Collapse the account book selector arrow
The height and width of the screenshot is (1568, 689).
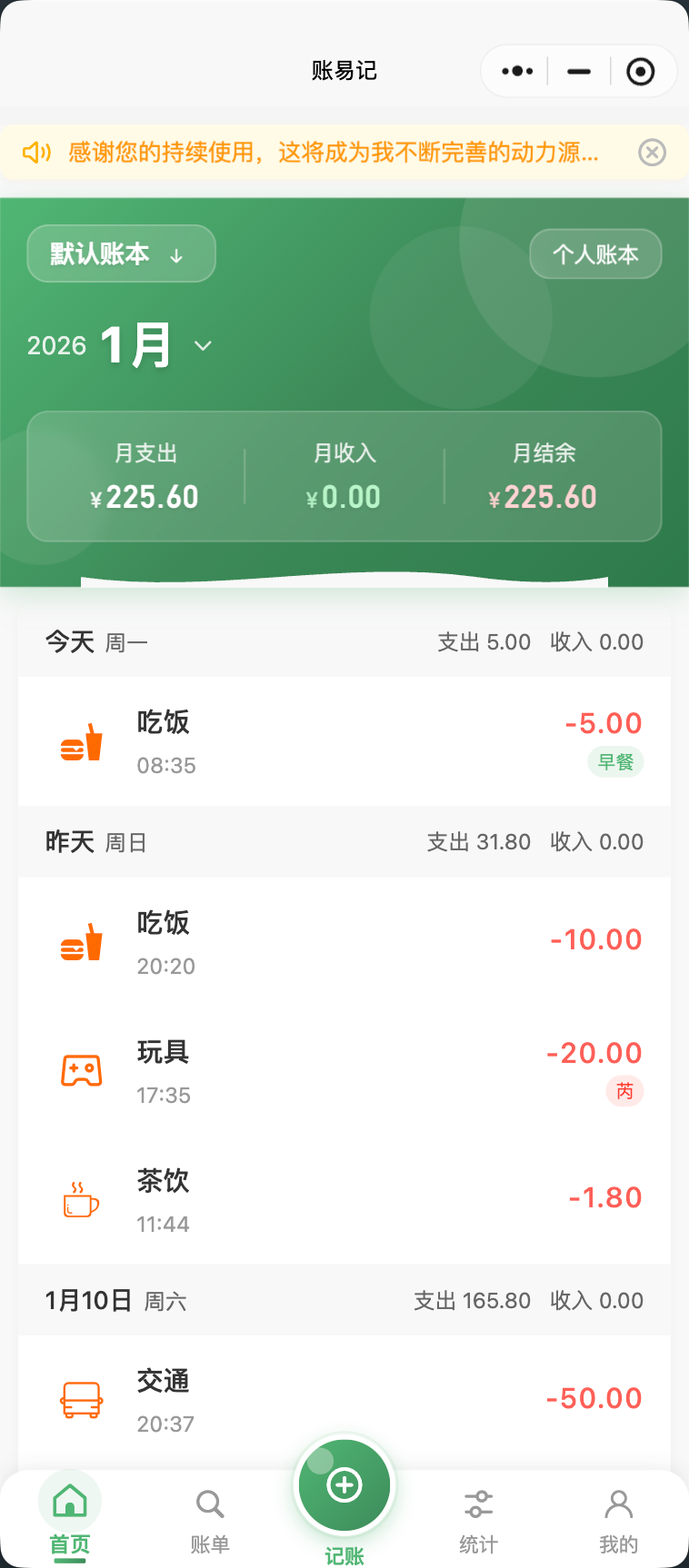[x=176, y=254]
